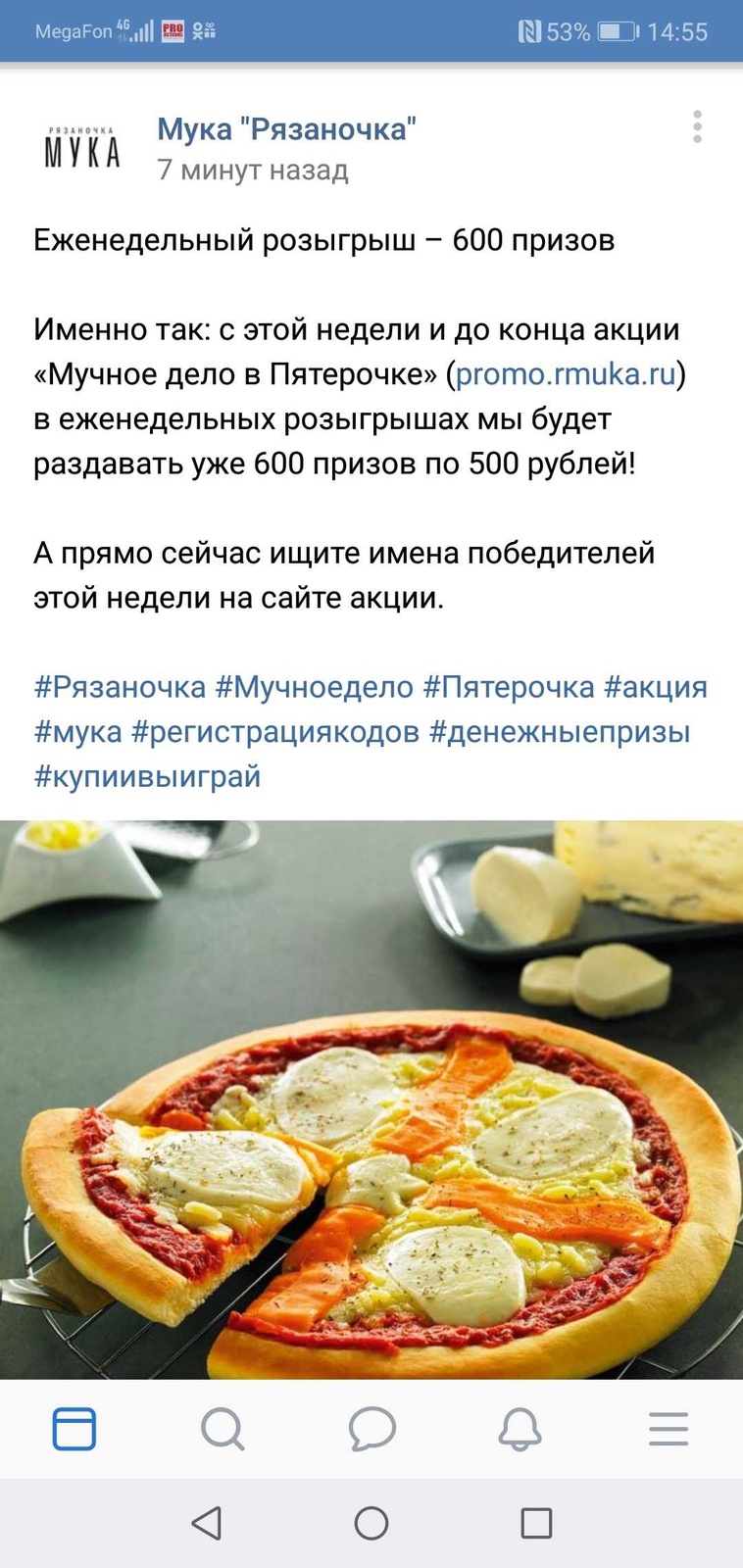
Task: Open the hamburger menu tab
Action: 669,1429
